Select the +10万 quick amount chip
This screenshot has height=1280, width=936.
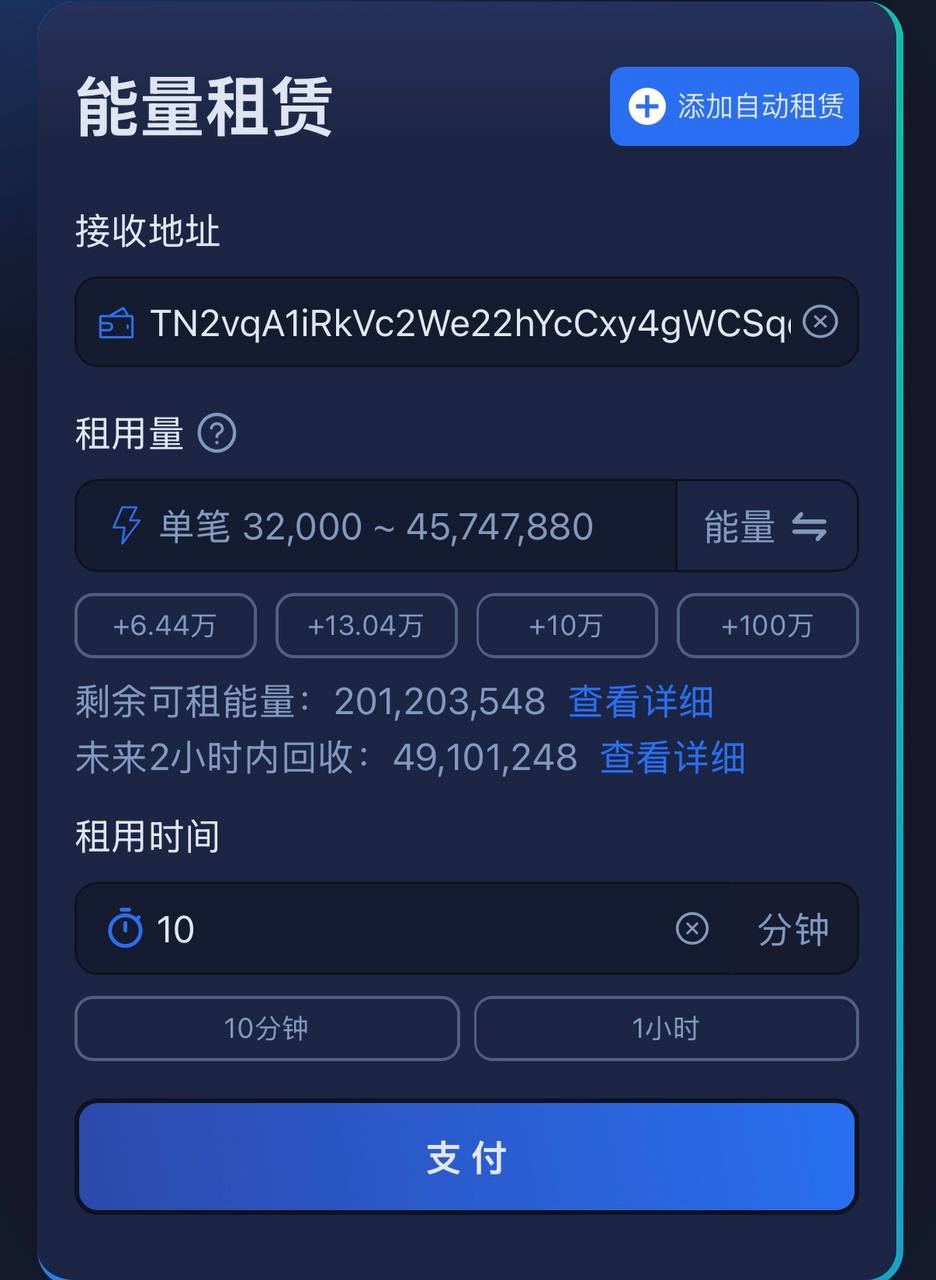point(567,626)
